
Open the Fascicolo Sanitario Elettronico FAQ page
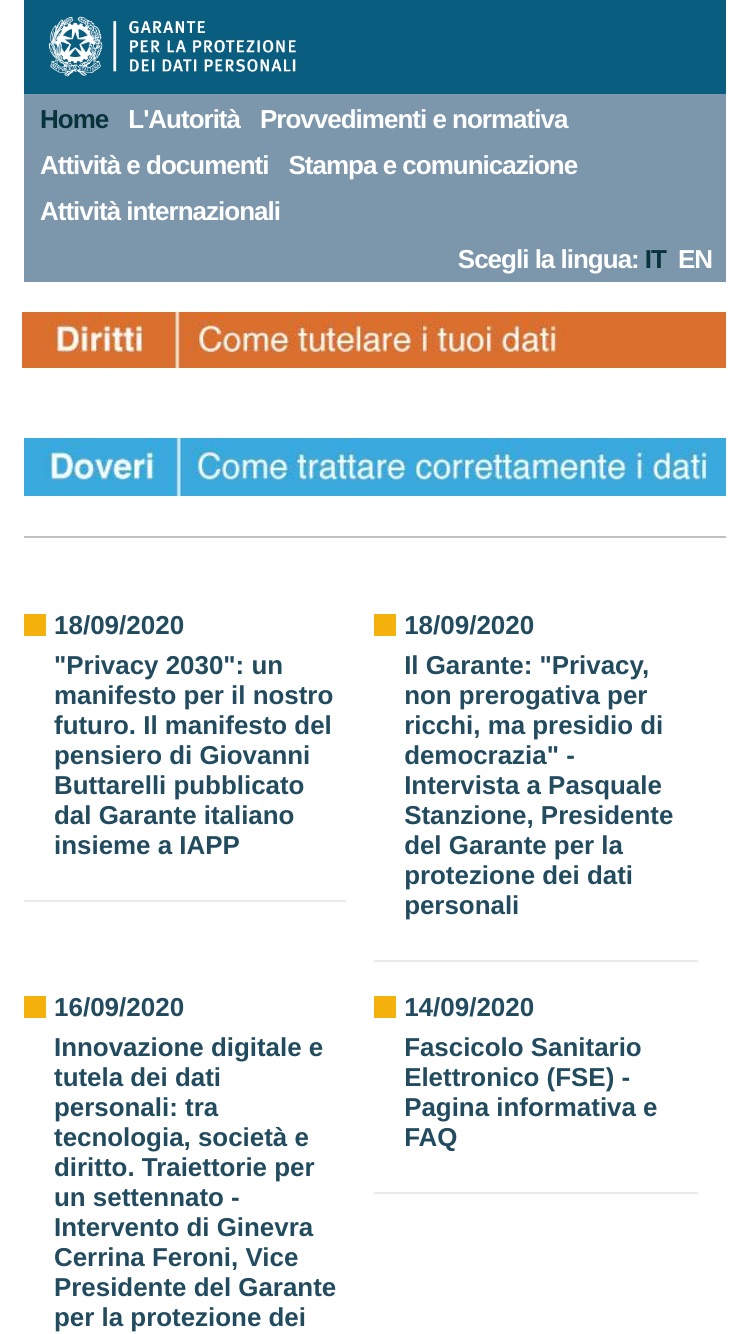point(530,1093)
